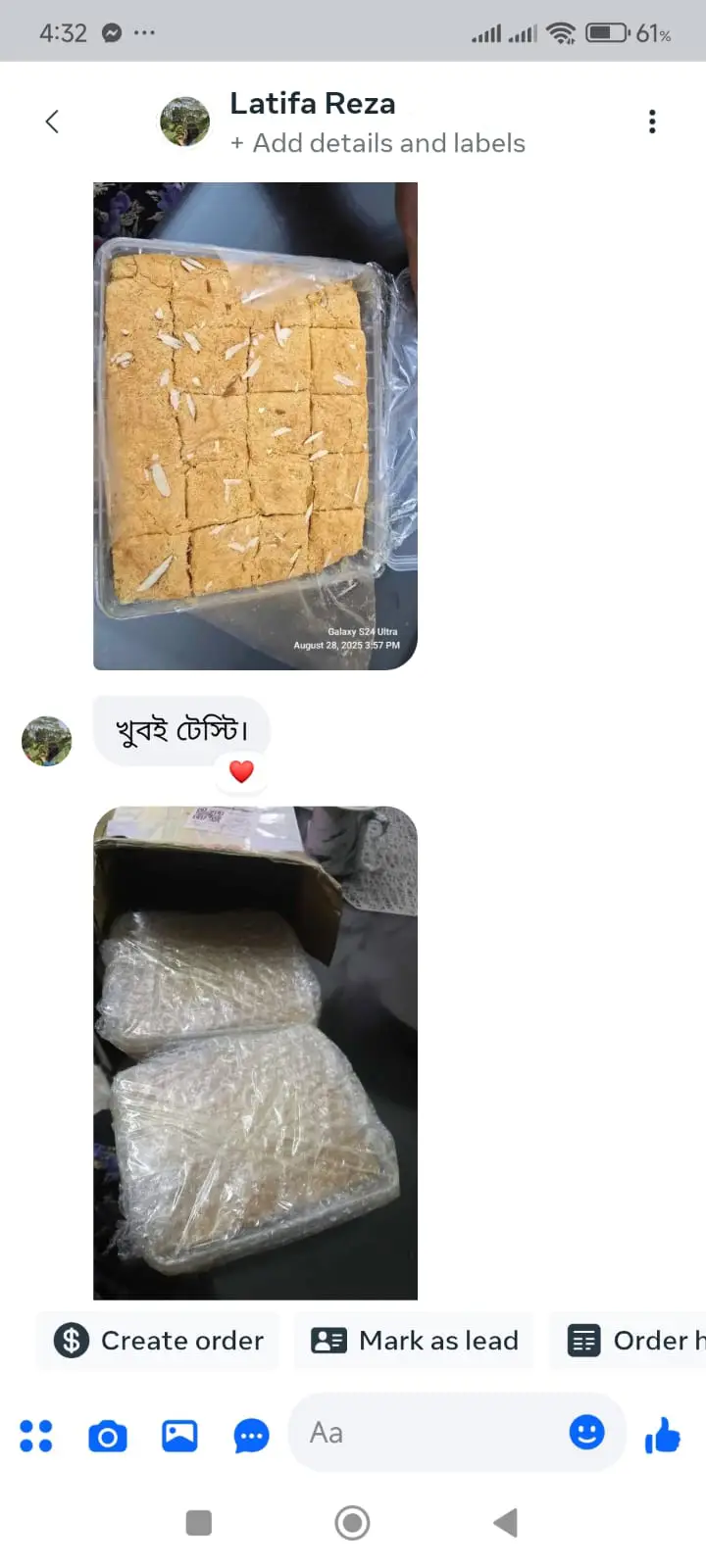Open the emoji picker
The width and height of the screenshot is (706, 1568).
(x=586, y=1433)
